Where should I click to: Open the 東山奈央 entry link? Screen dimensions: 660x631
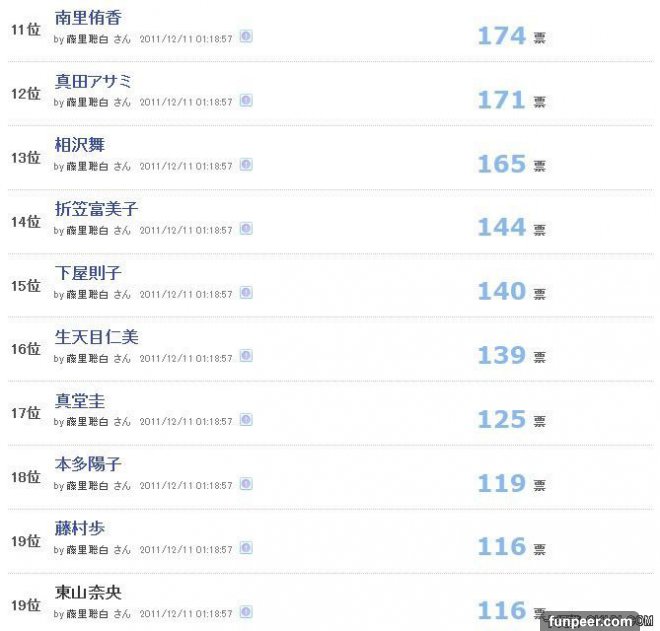click(88, 592)
